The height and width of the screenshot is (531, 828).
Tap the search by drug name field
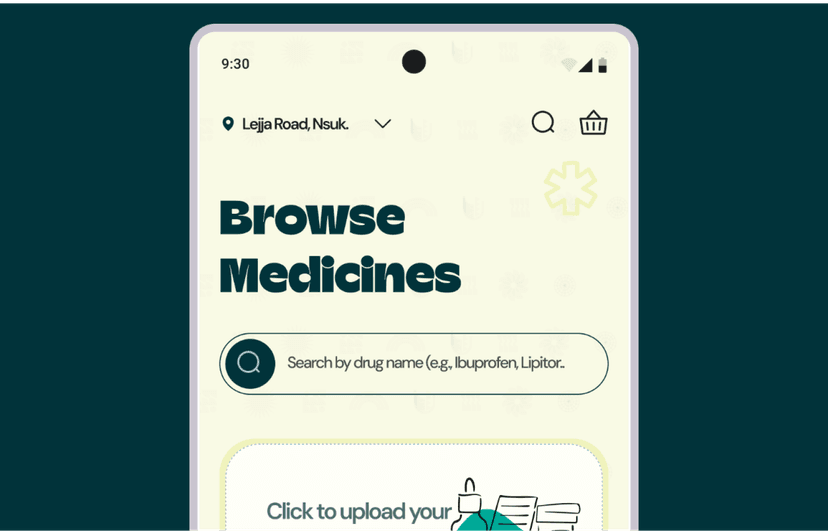430,363
